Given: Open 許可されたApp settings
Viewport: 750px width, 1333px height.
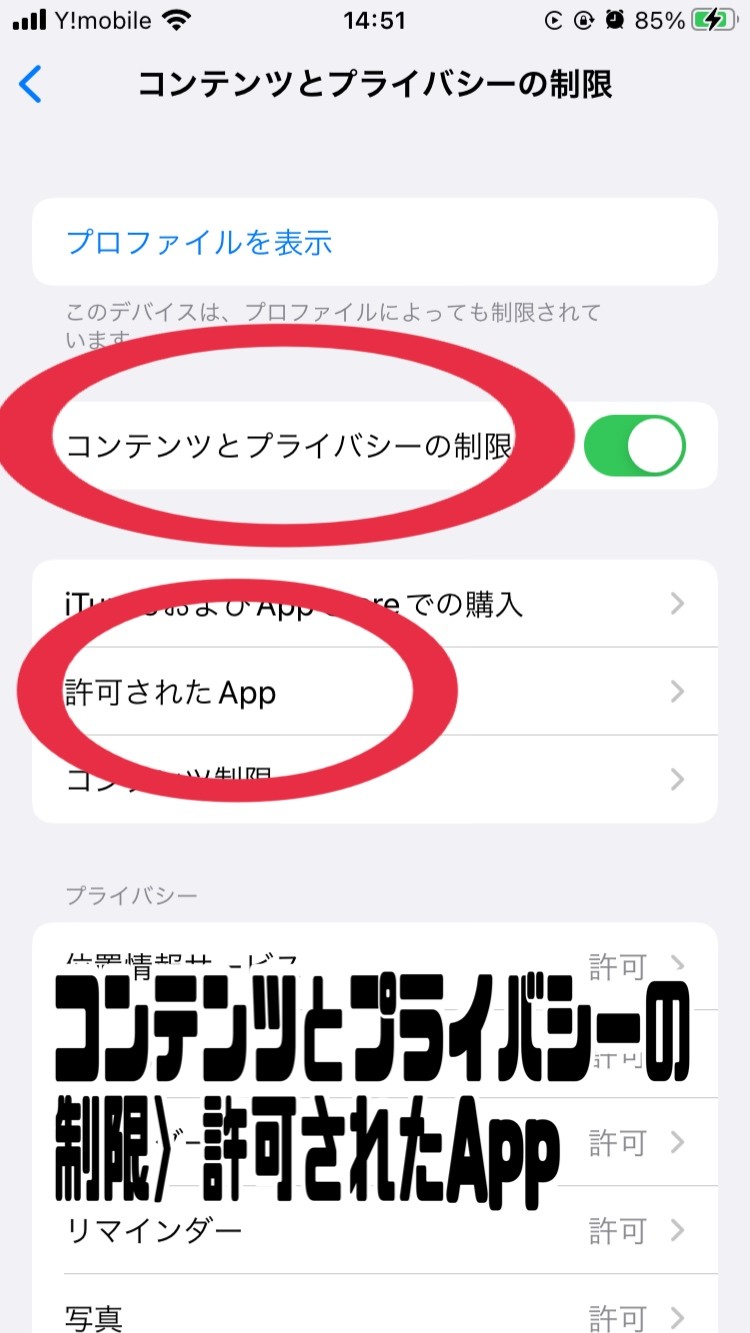Looking at the screenshot, I should [x=375, y=692].
